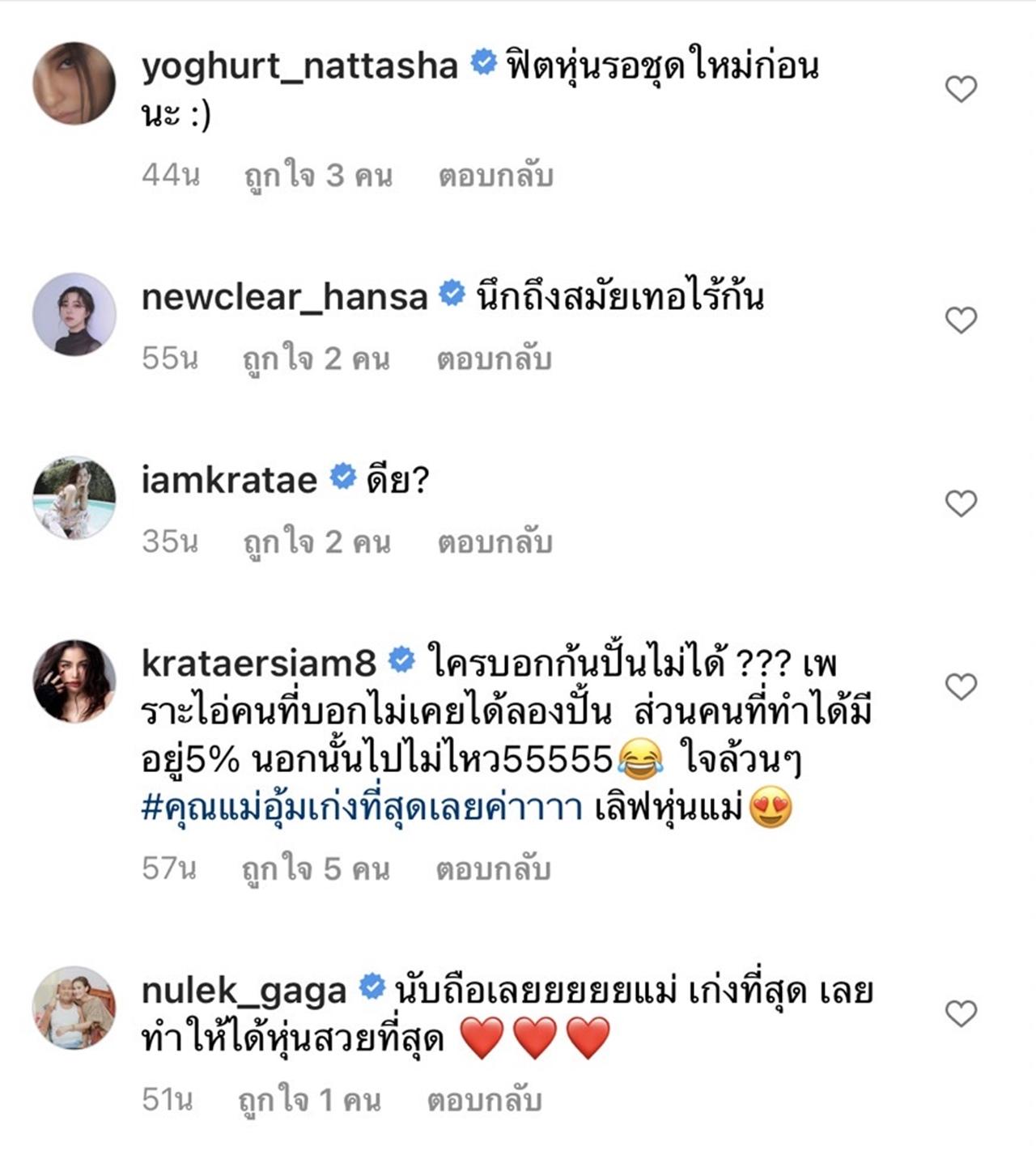
Task: Reply to newclear_hansa's comment
Action: pos(494,359)
